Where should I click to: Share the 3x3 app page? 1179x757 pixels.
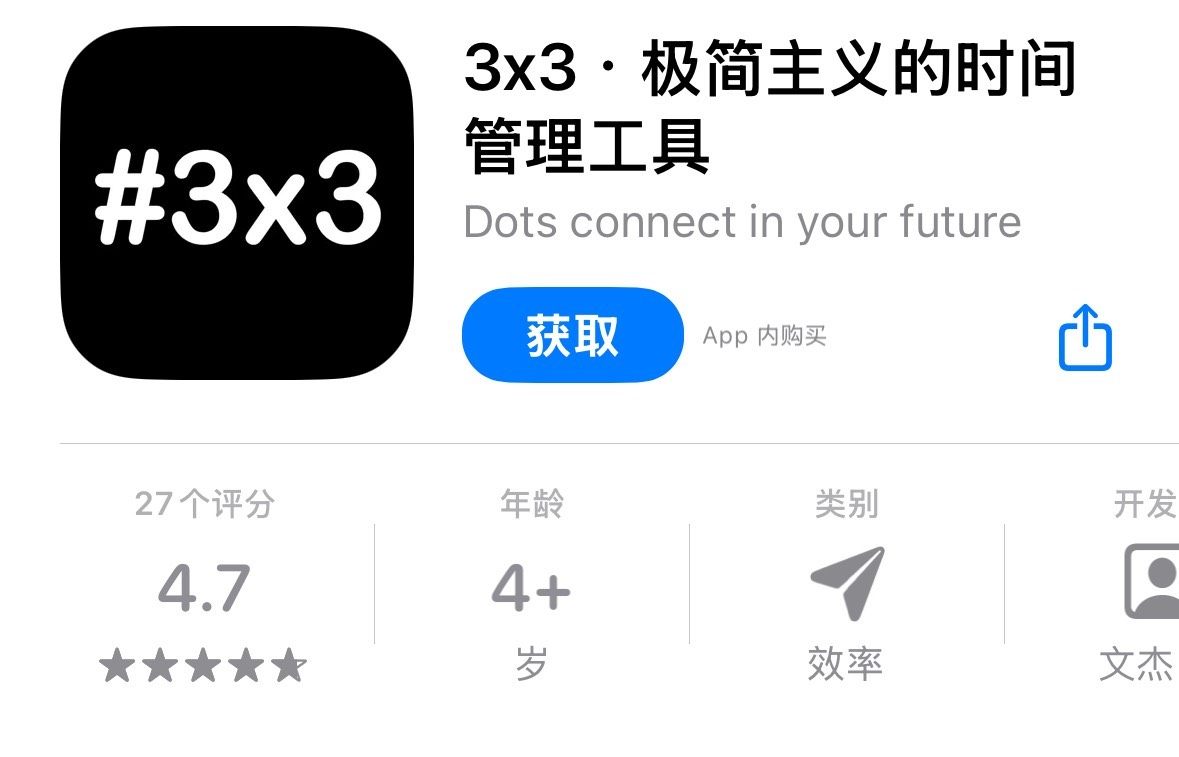[1085, 339]
